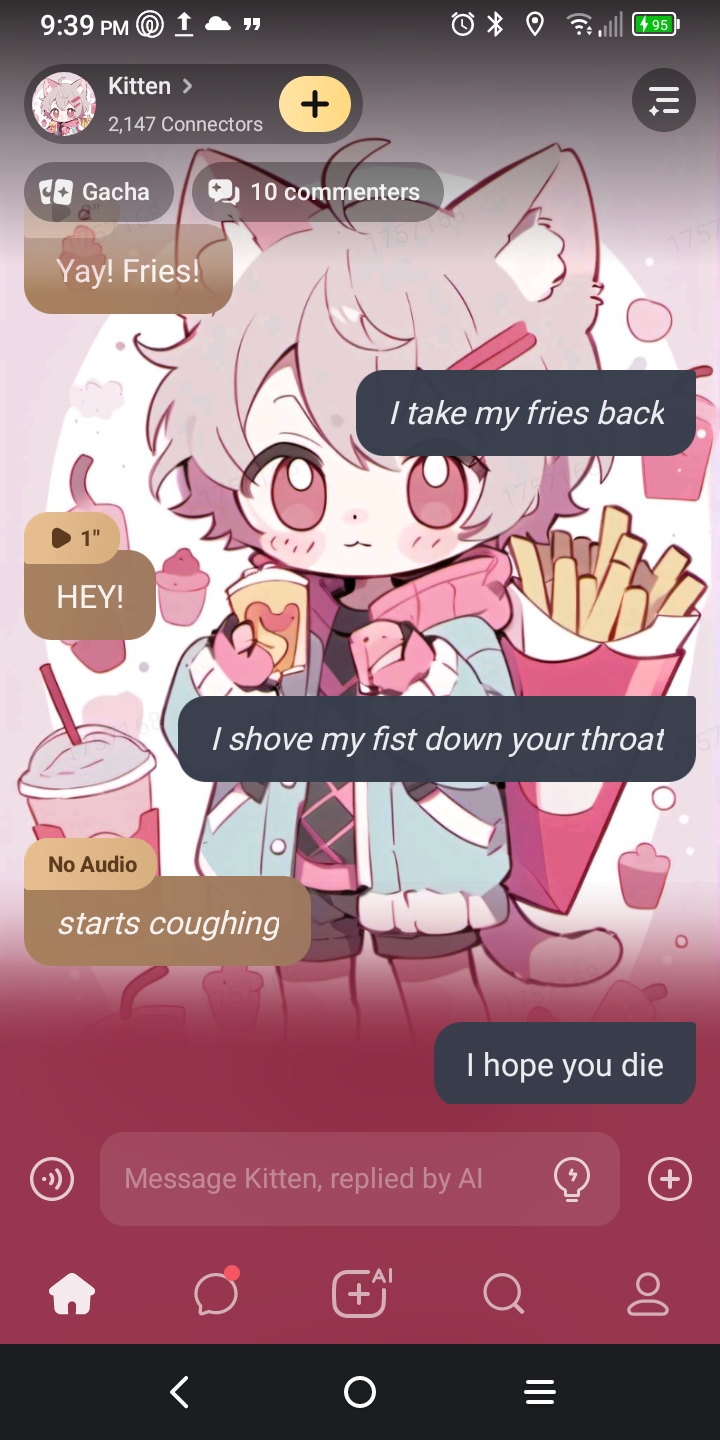Play the 1-second audio for HEY!
Image resolution: width=720 pixels, height=1440 pixels.
coord(72,538)
